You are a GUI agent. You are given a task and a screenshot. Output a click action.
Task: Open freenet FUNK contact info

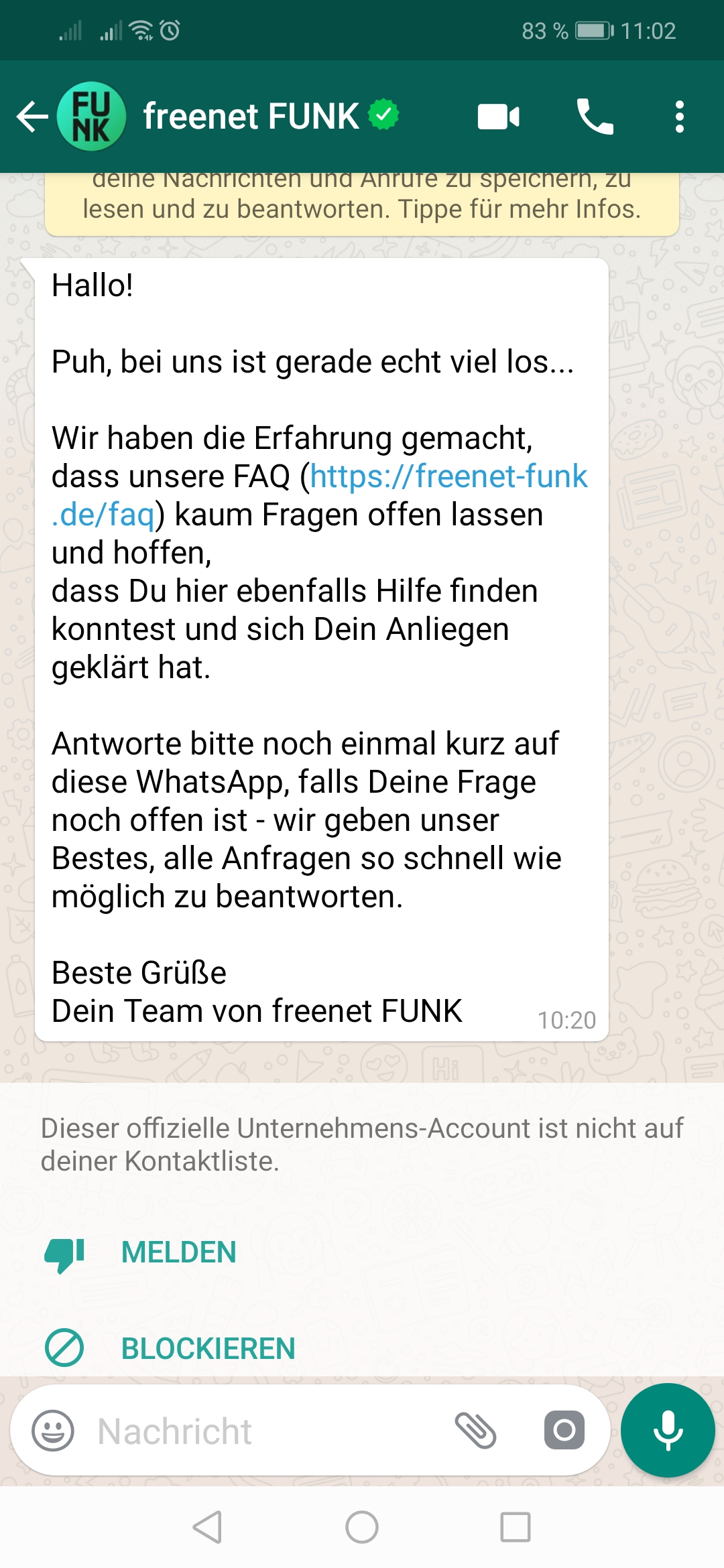pos(251,117)
